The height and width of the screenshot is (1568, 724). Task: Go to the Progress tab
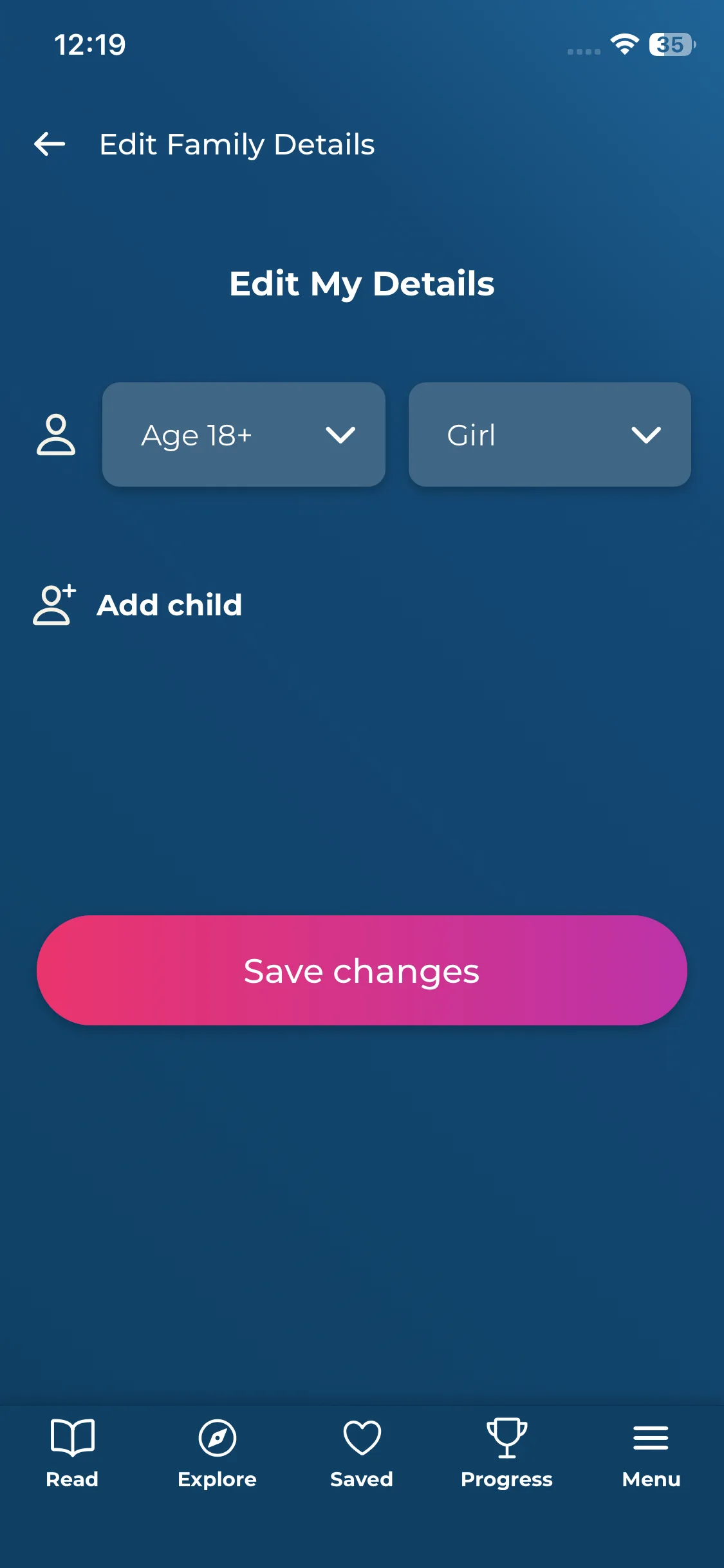tap(506, 1453)
